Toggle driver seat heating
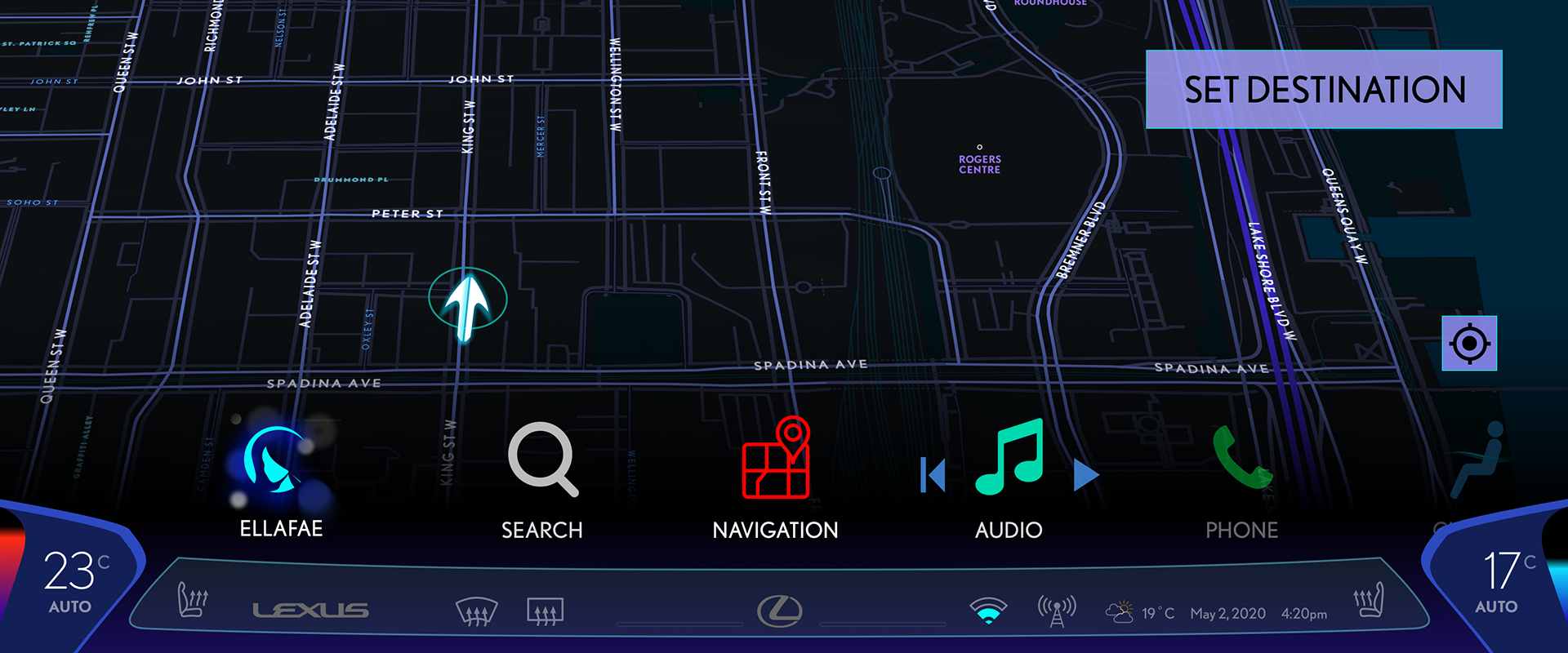Screen dimensions: 1568x653 tap(193, 600)
